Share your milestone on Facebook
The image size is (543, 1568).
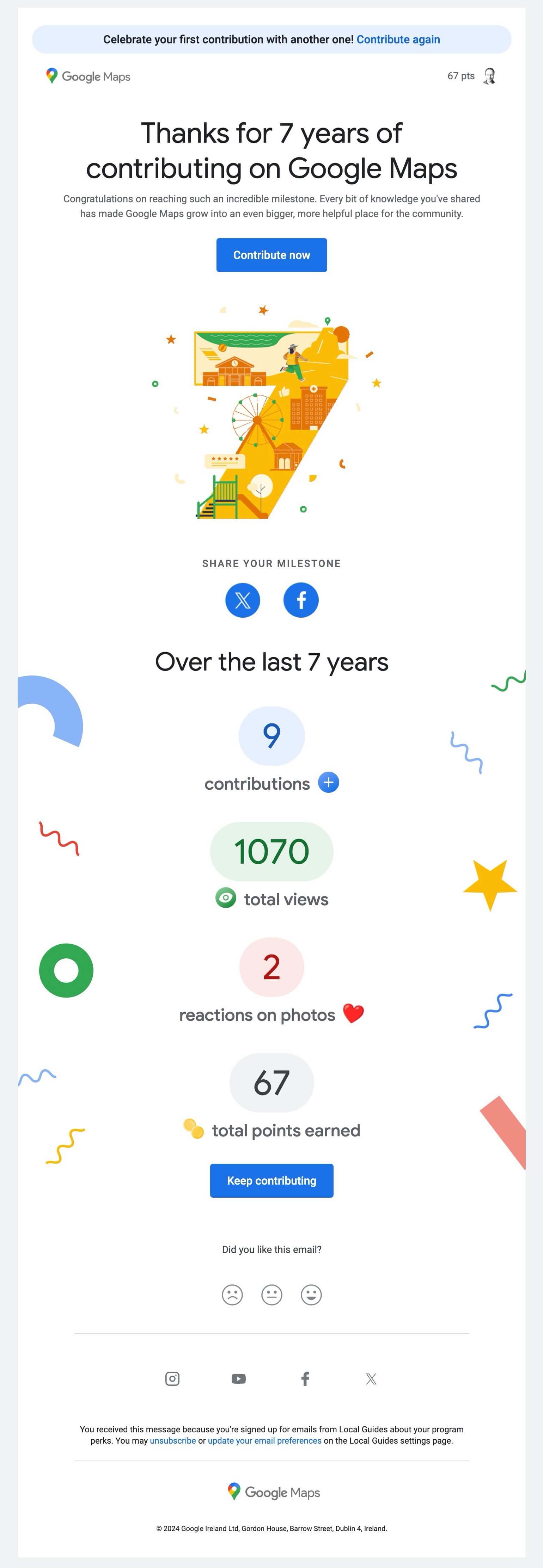click(300, 600)
